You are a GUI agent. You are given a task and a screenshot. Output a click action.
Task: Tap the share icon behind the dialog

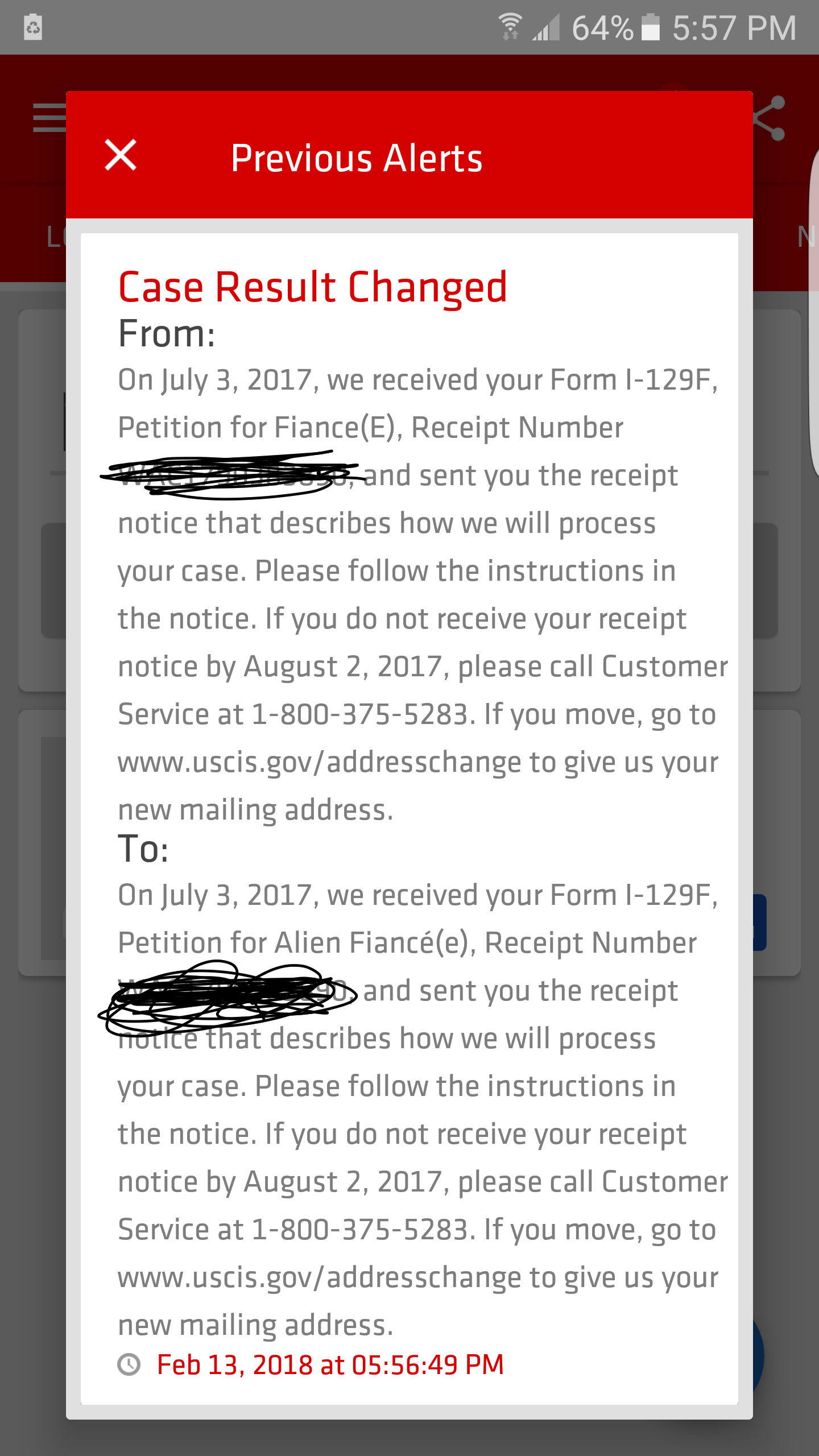770,118
